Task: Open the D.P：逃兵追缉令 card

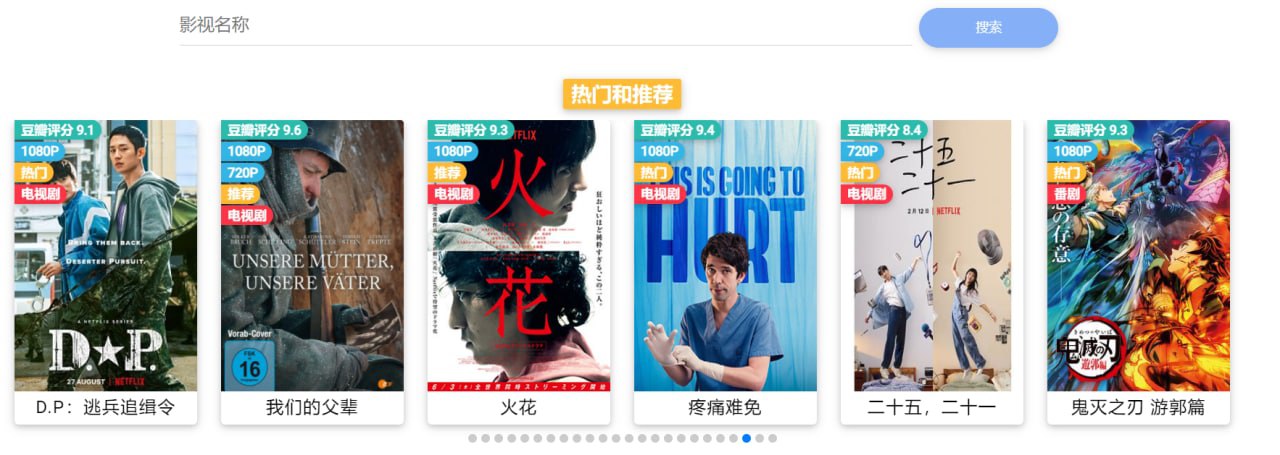Action: click(x=105, y=270)
